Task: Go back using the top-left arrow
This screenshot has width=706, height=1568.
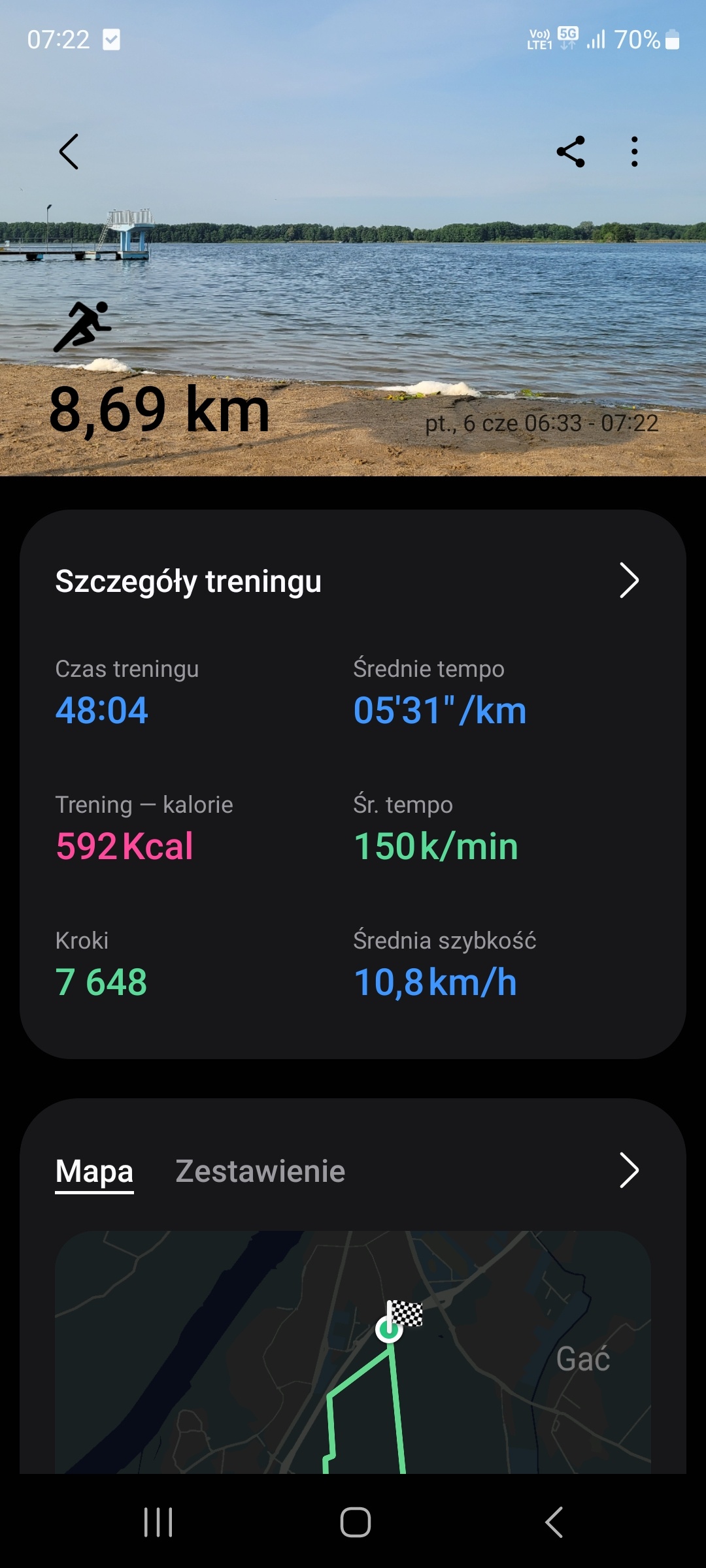Action: 69,152
